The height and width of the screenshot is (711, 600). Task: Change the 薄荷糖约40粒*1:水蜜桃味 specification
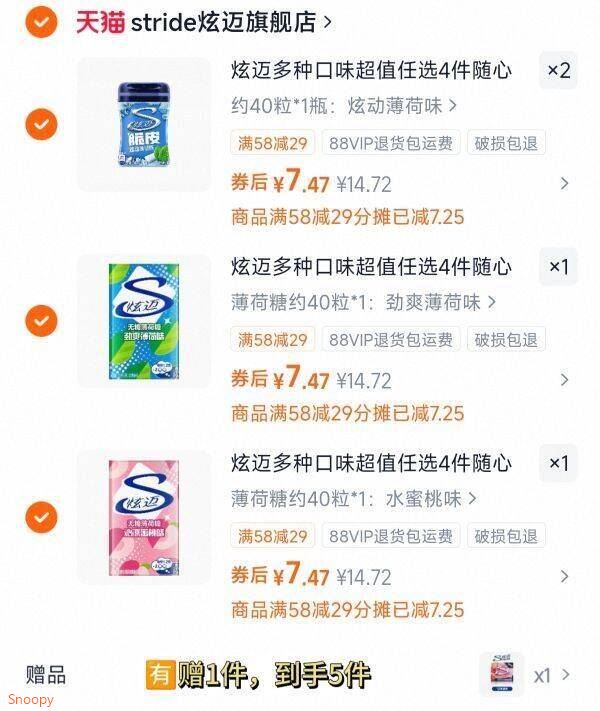point(354,499)
